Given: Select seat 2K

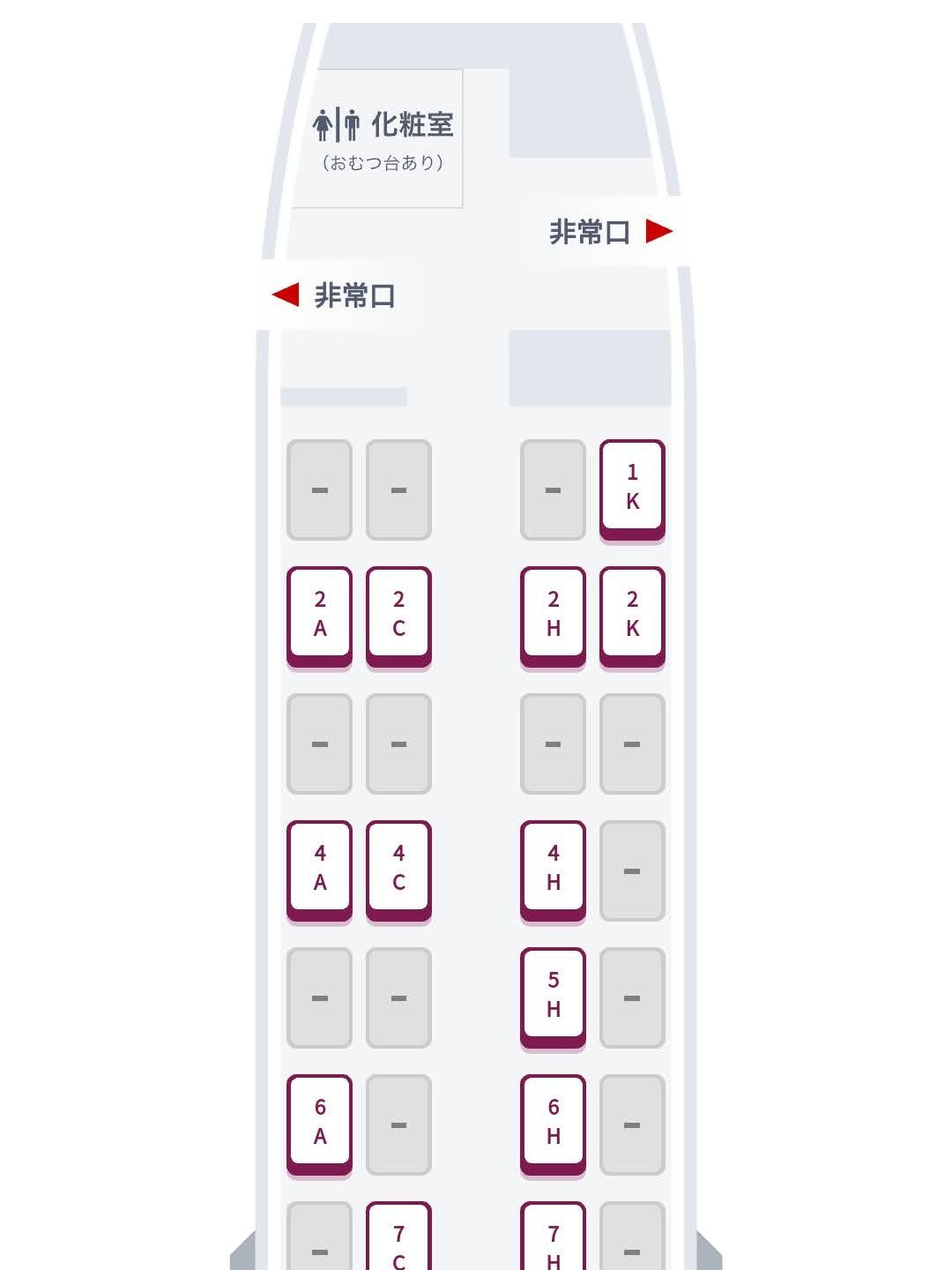Looking at the screenshot, I should pos(632,614).
